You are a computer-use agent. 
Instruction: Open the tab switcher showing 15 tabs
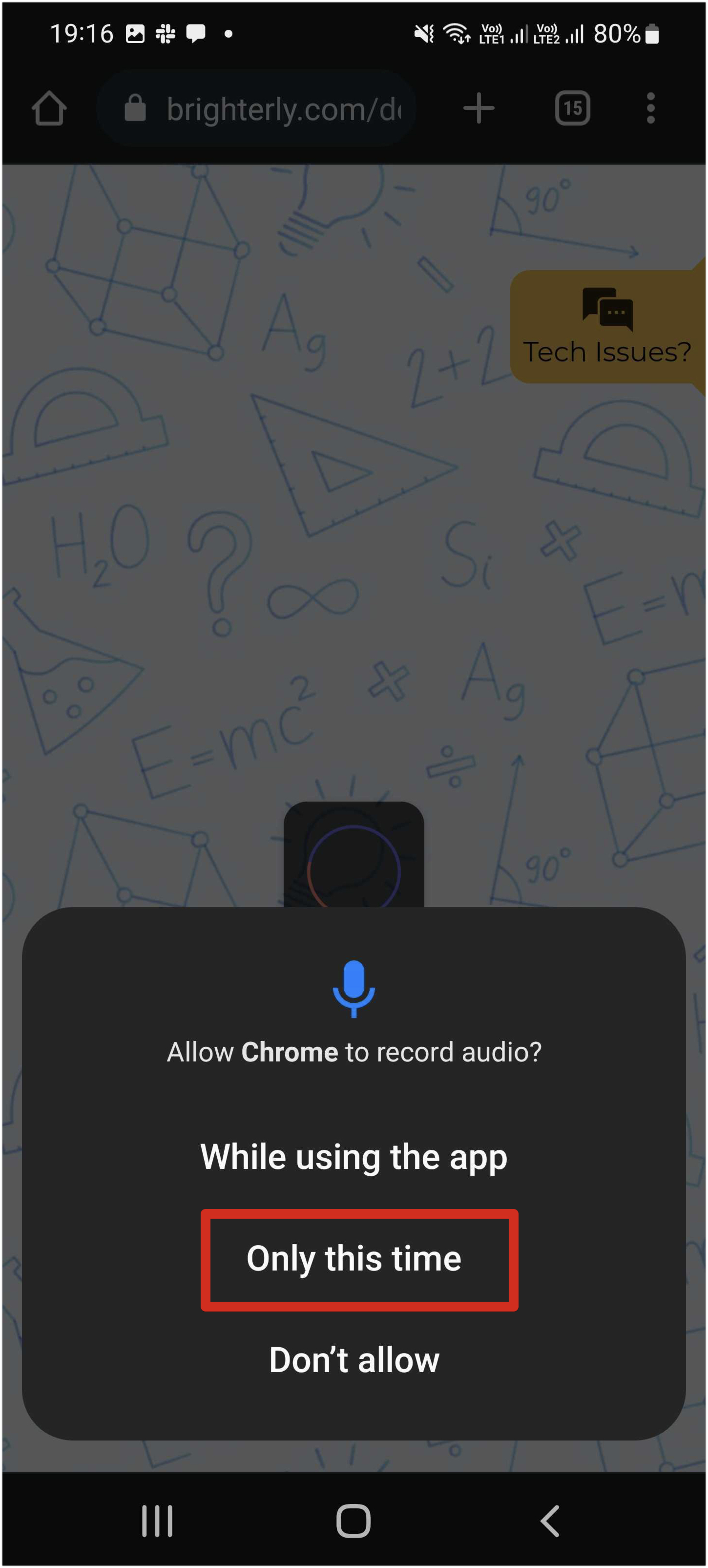(x=572, y=108)
